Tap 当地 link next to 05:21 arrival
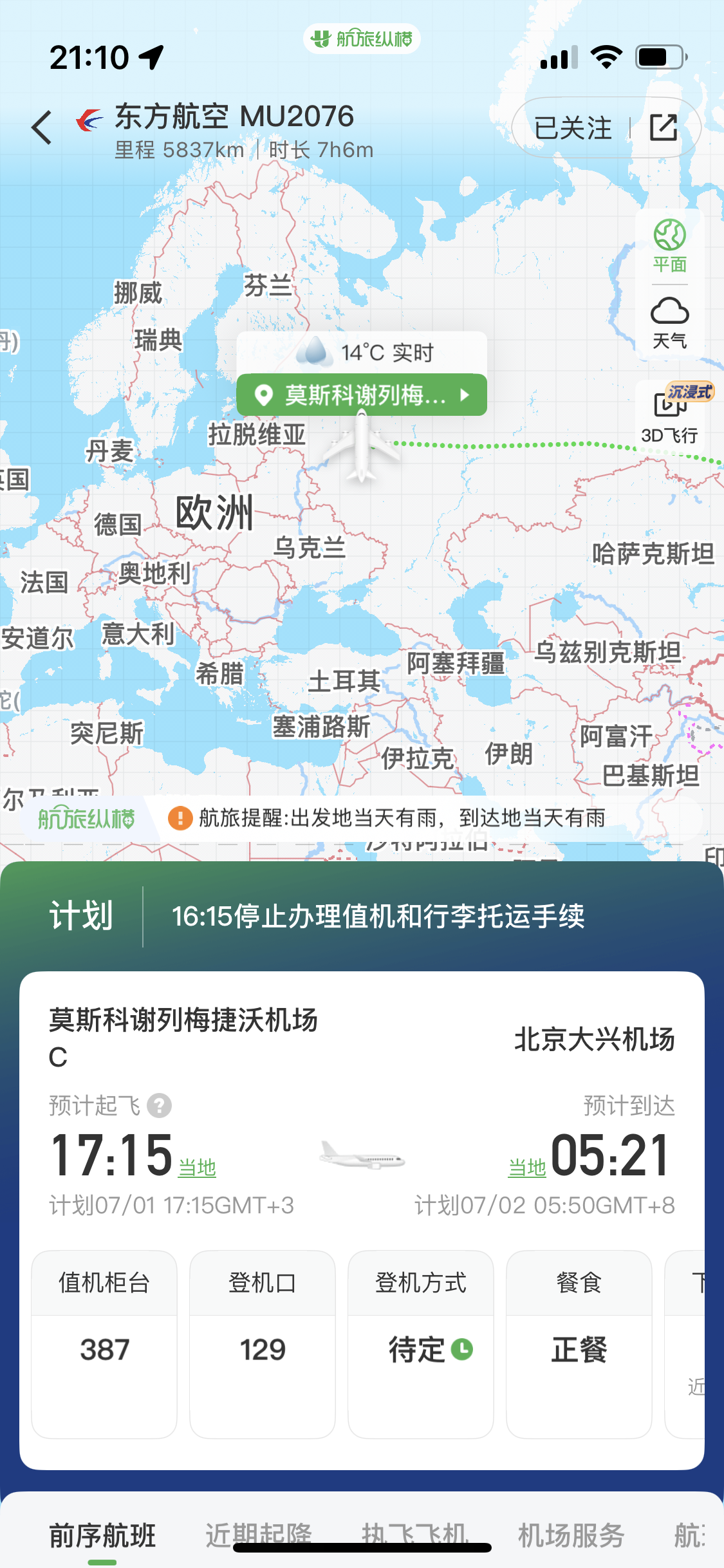Image resolution: width=724 pixels, height=1568 pixels. (527, 1168)
